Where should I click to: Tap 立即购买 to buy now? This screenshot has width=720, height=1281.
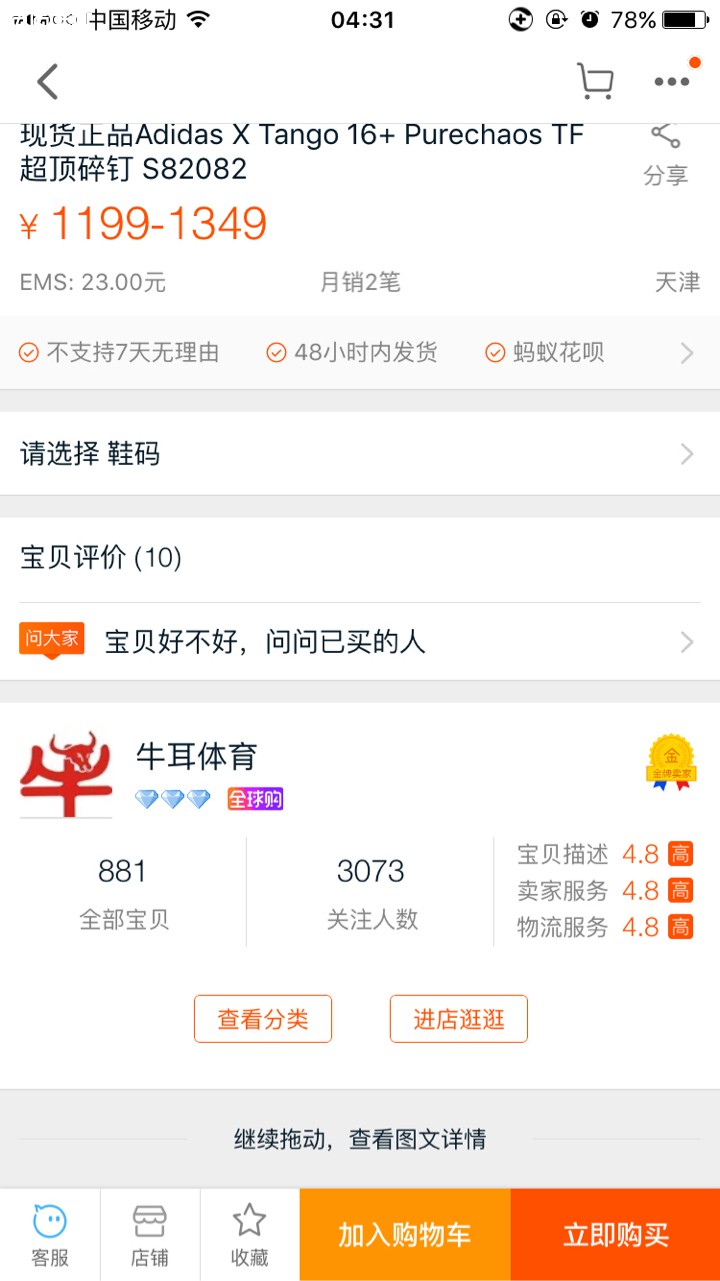pos(614,1234)
